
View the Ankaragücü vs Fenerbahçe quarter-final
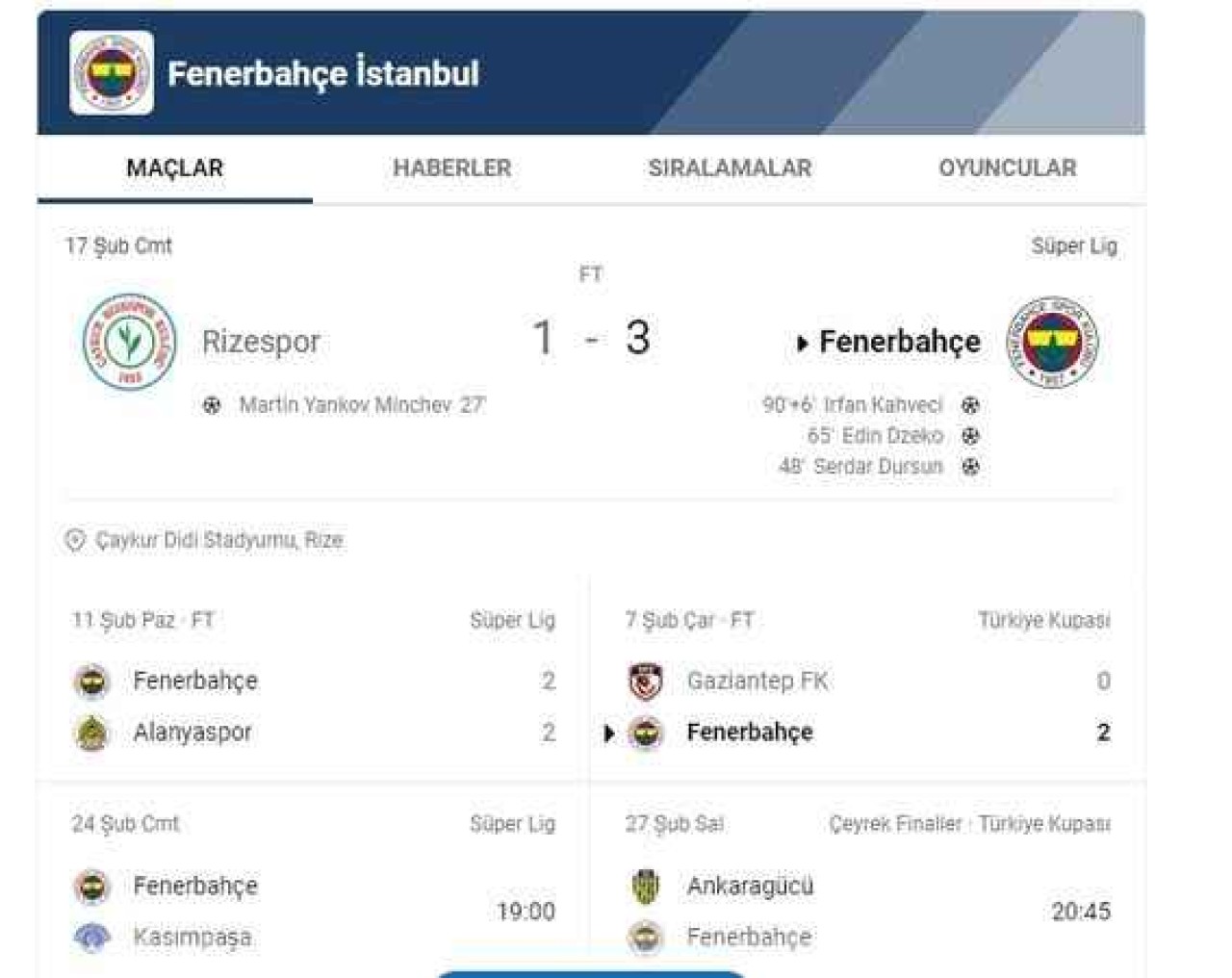866,910
